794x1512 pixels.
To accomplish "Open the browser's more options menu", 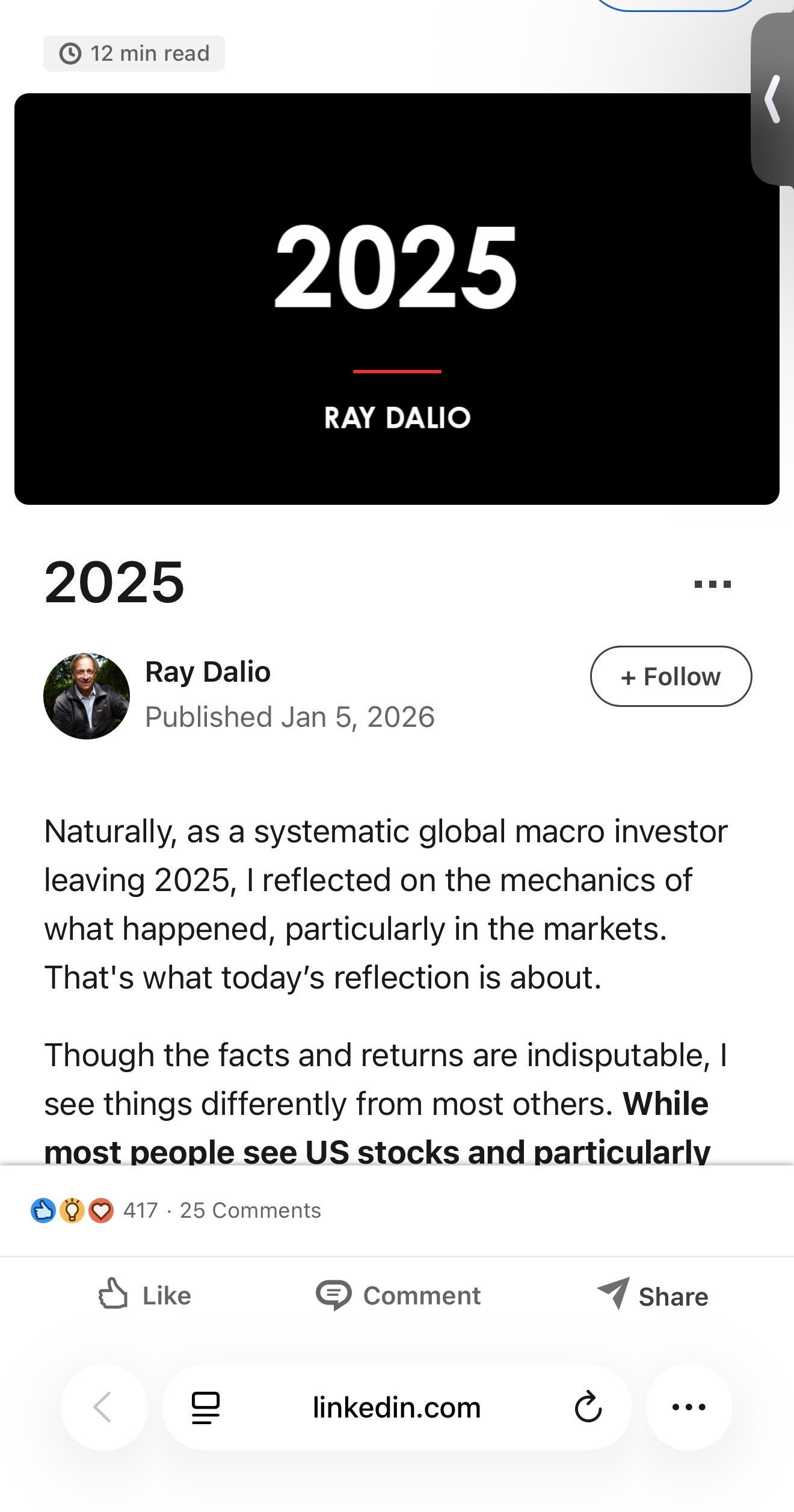I will click(689, 1407).
